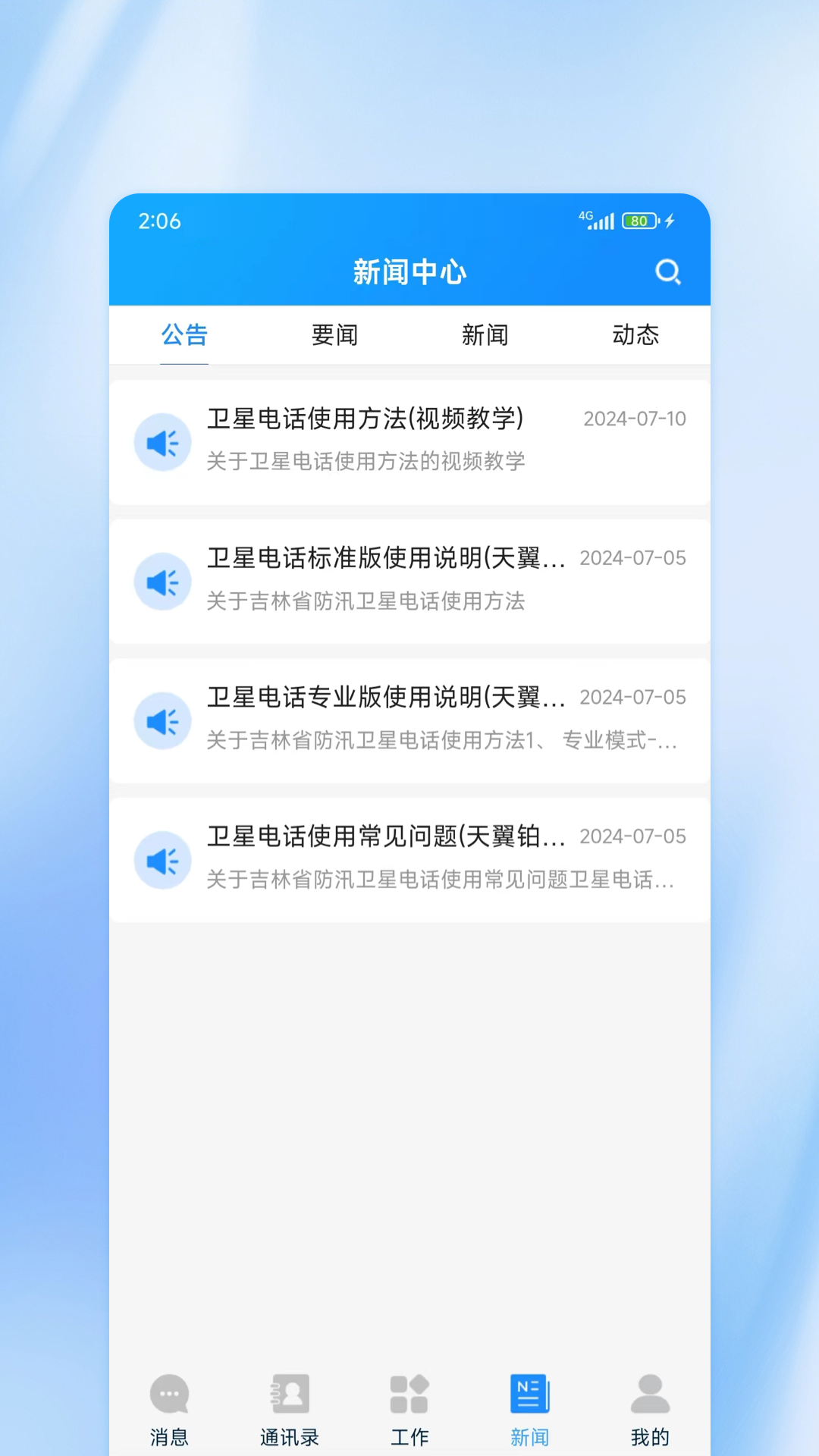Switch to the 动态 tab

636,335
